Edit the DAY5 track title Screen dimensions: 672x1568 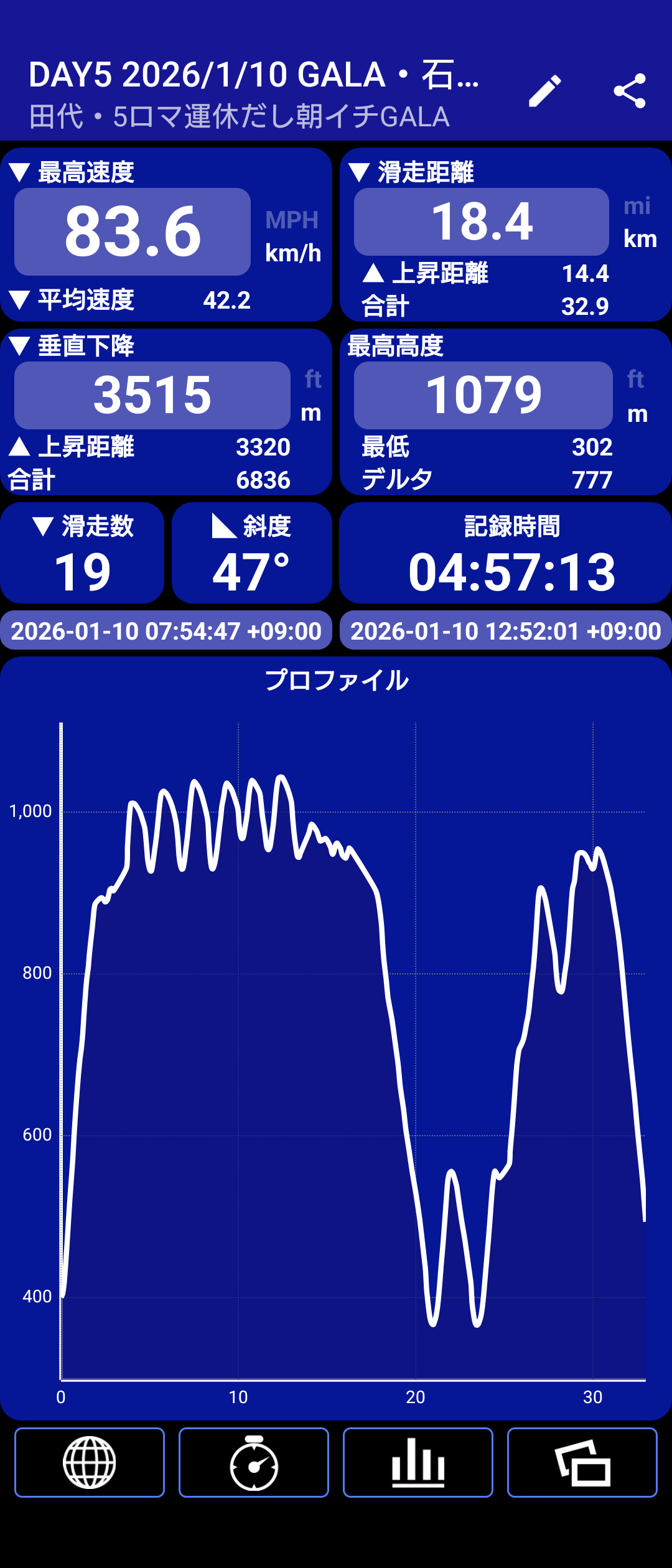tap(545, 91)
